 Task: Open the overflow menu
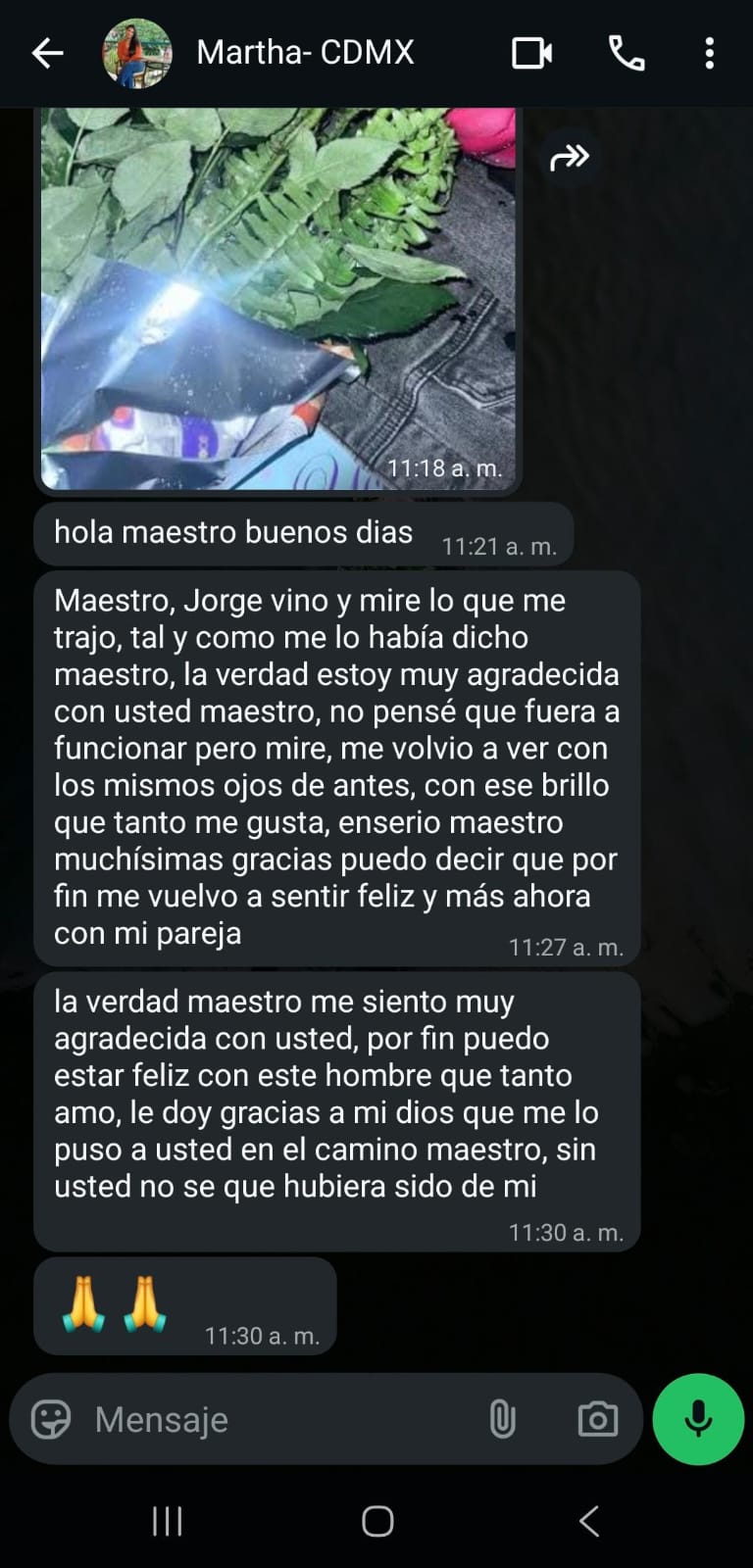pos(709,53)
